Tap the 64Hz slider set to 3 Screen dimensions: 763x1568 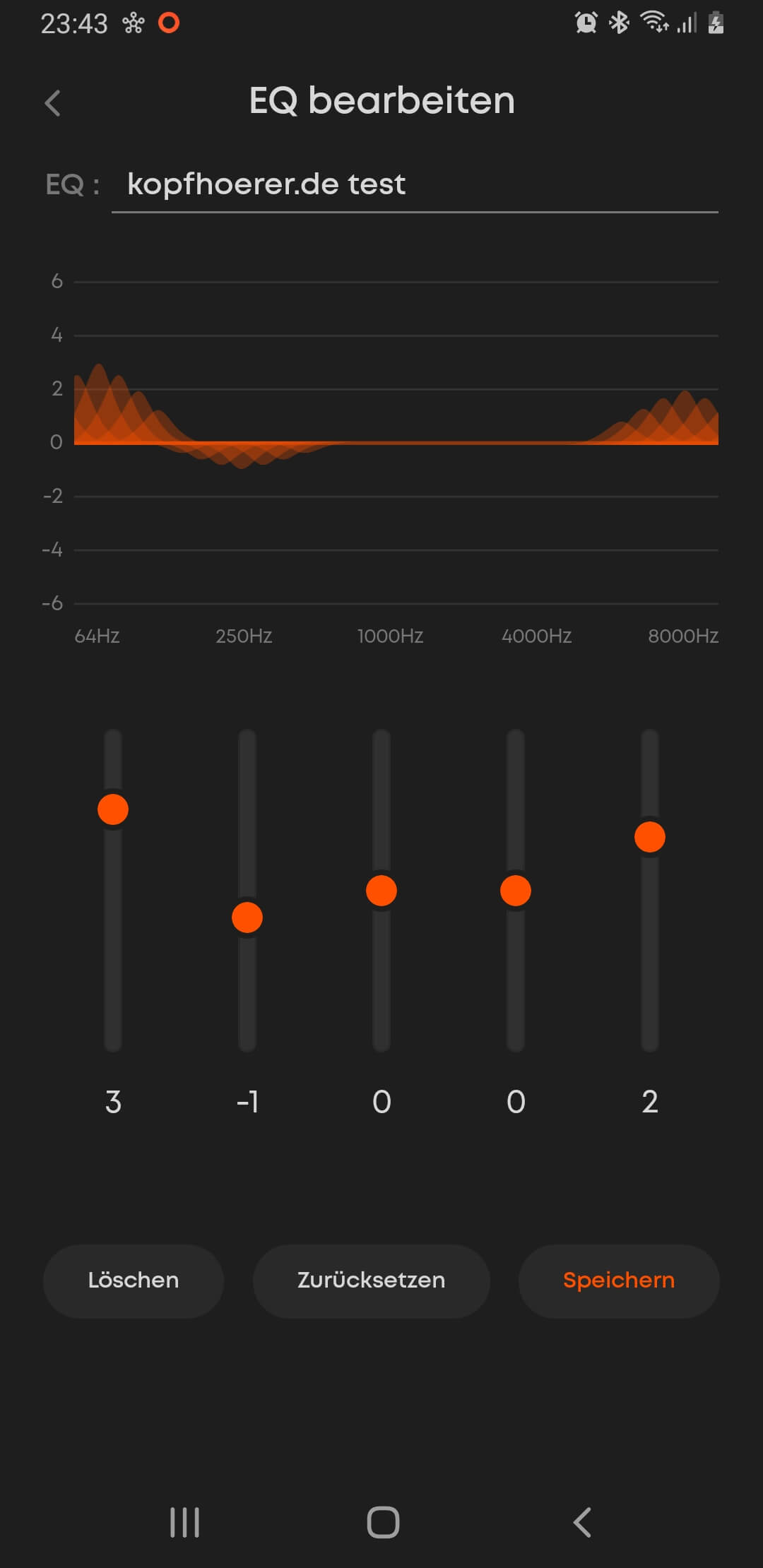click(113, 809)
